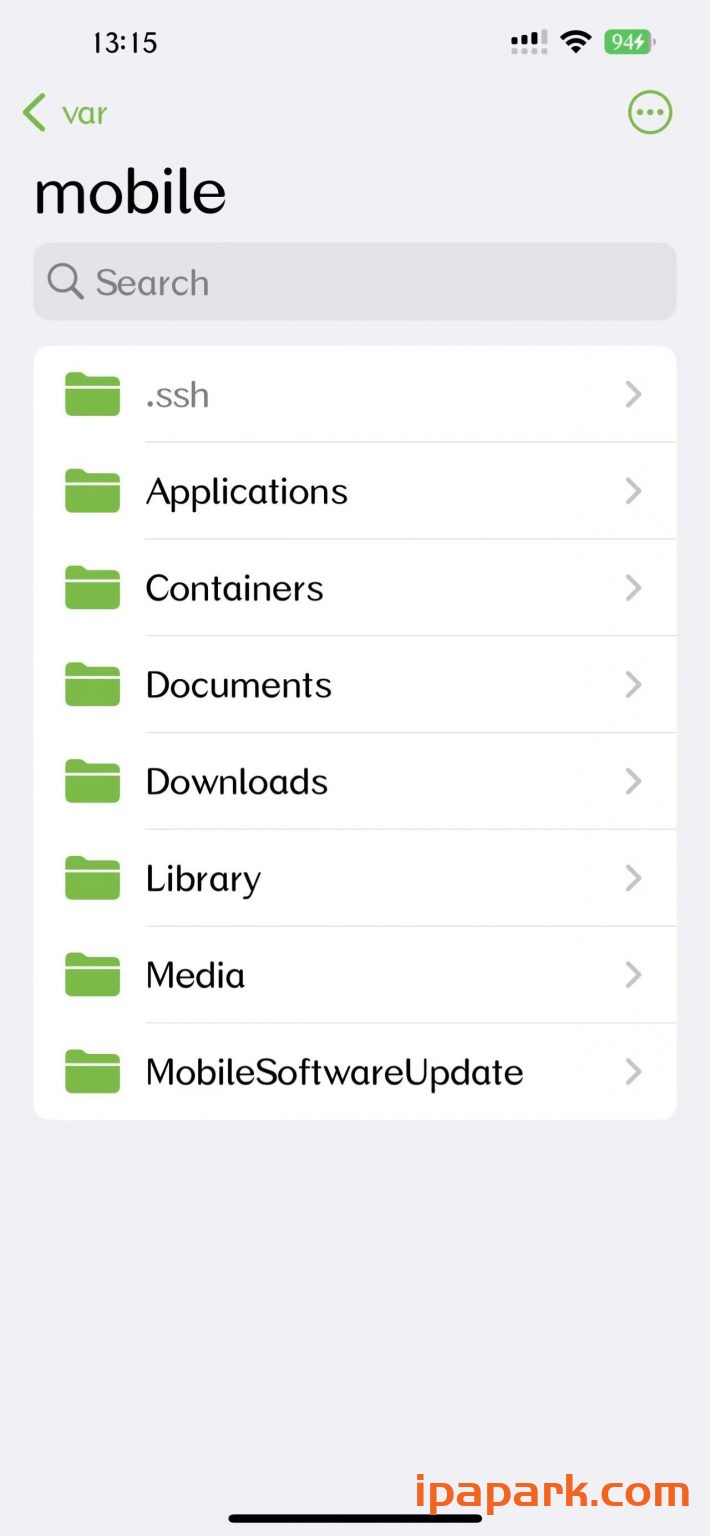This screenshot has height=1536, width=710.
Task: View the Downloads folder
Action: point(355,781)
